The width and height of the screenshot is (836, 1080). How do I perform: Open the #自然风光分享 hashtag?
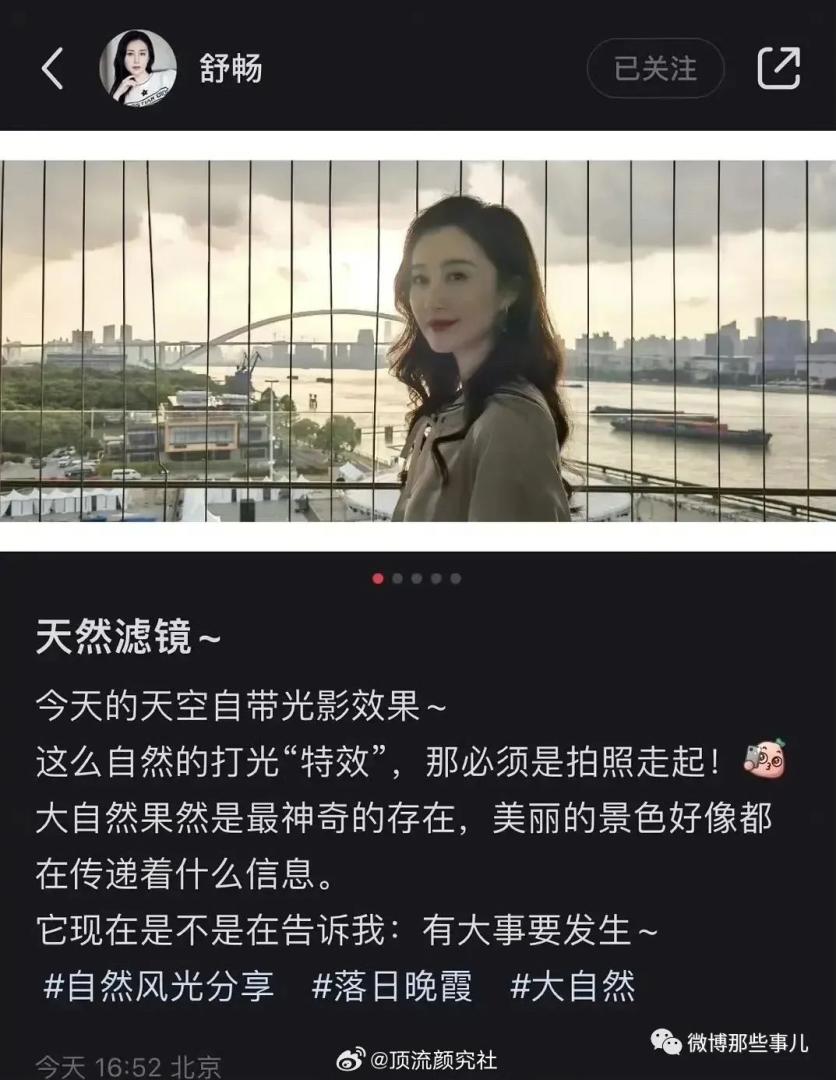click(x=159, y=986)
